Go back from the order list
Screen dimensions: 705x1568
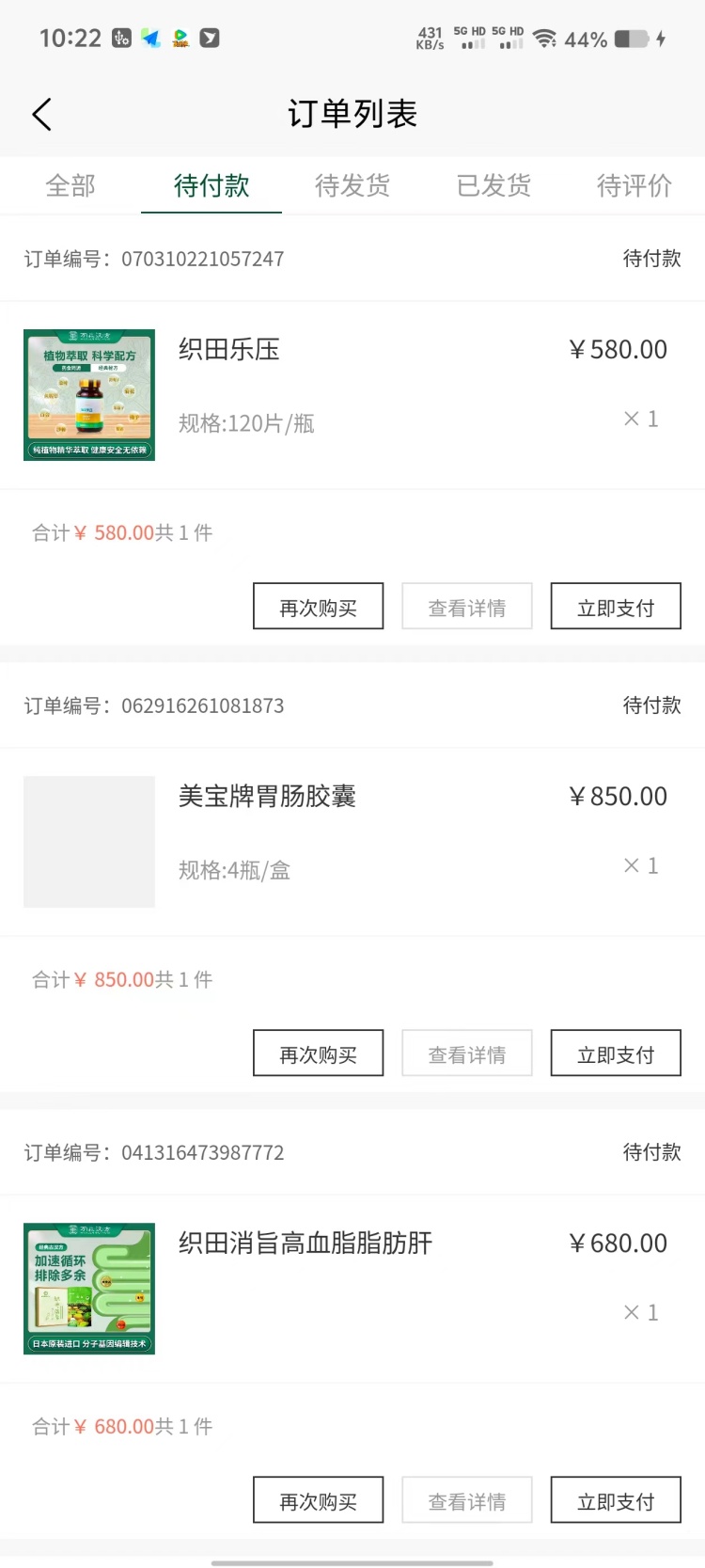[41, 114]
